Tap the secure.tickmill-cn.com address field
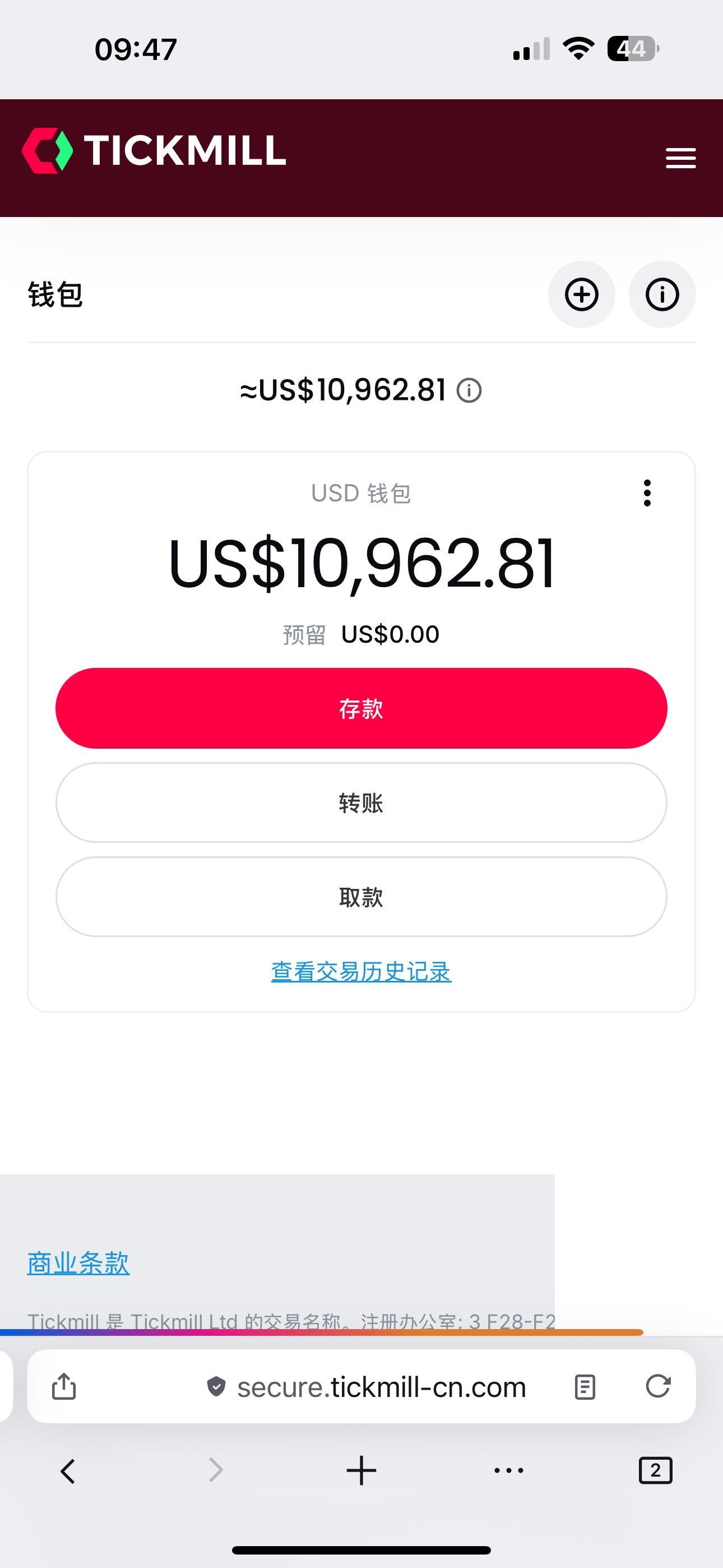723x1568 pixels. [381, 1387]
